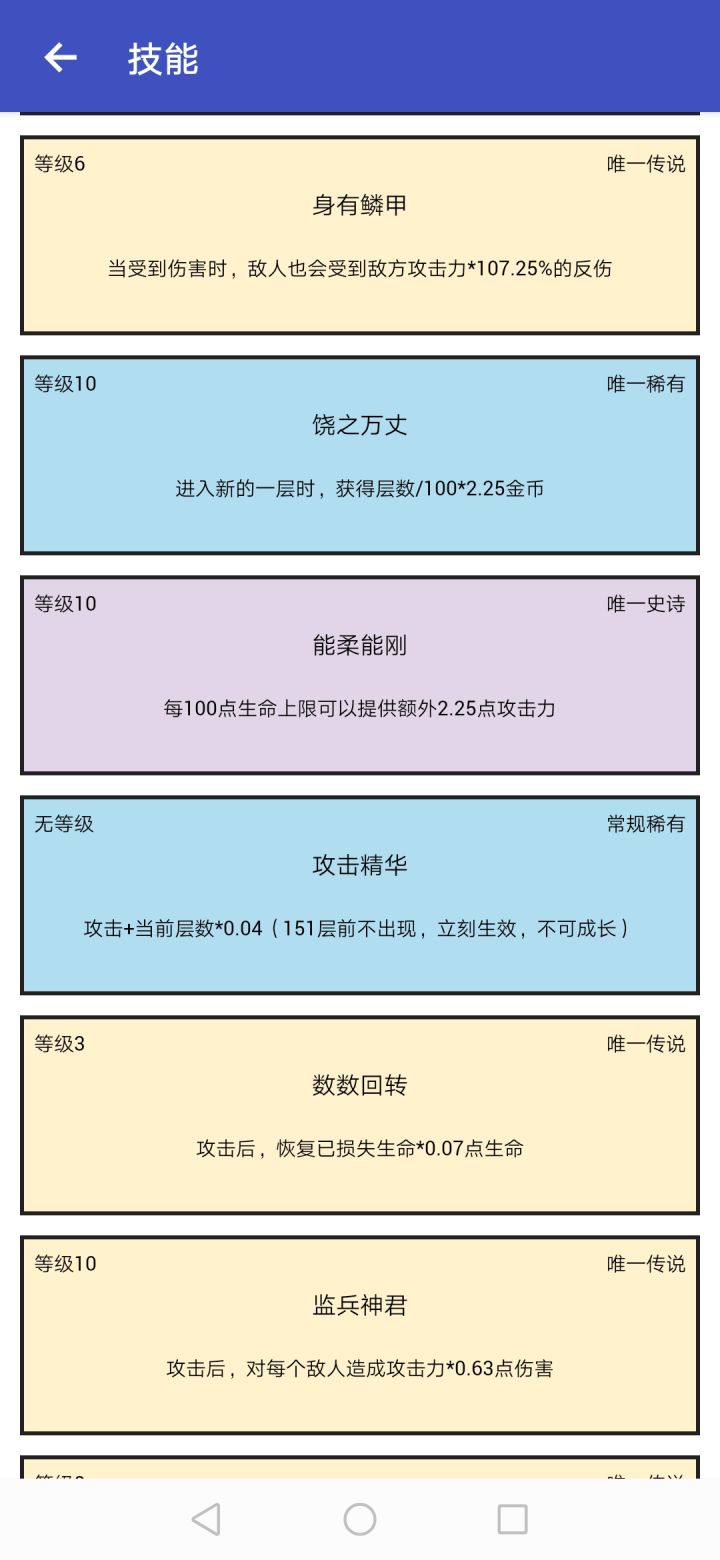Tap the 技能 title text
Image resolution: width=720 pixels, height=1560 pixels.
coord(163,58)
